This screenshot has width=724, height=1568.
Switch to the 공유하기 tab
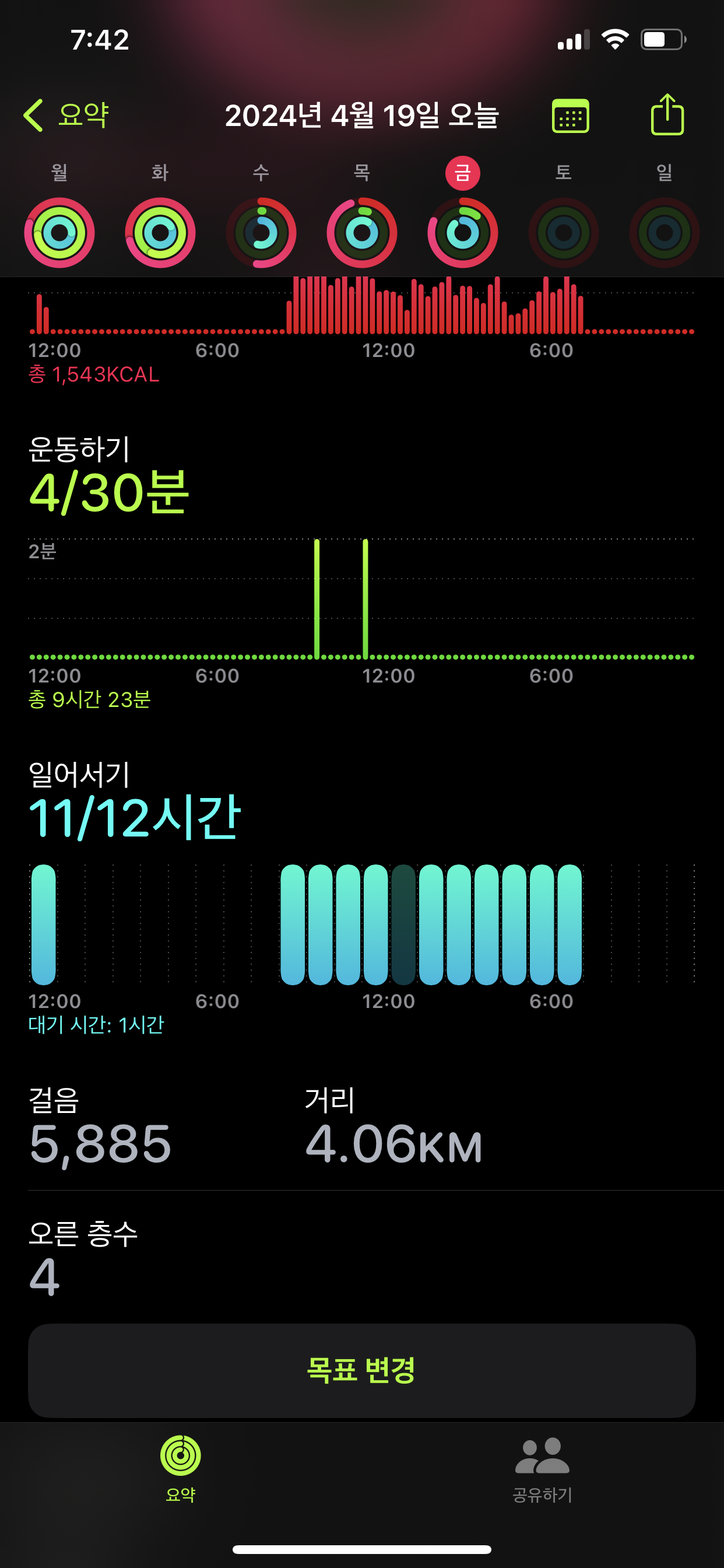pos(542,1468)
